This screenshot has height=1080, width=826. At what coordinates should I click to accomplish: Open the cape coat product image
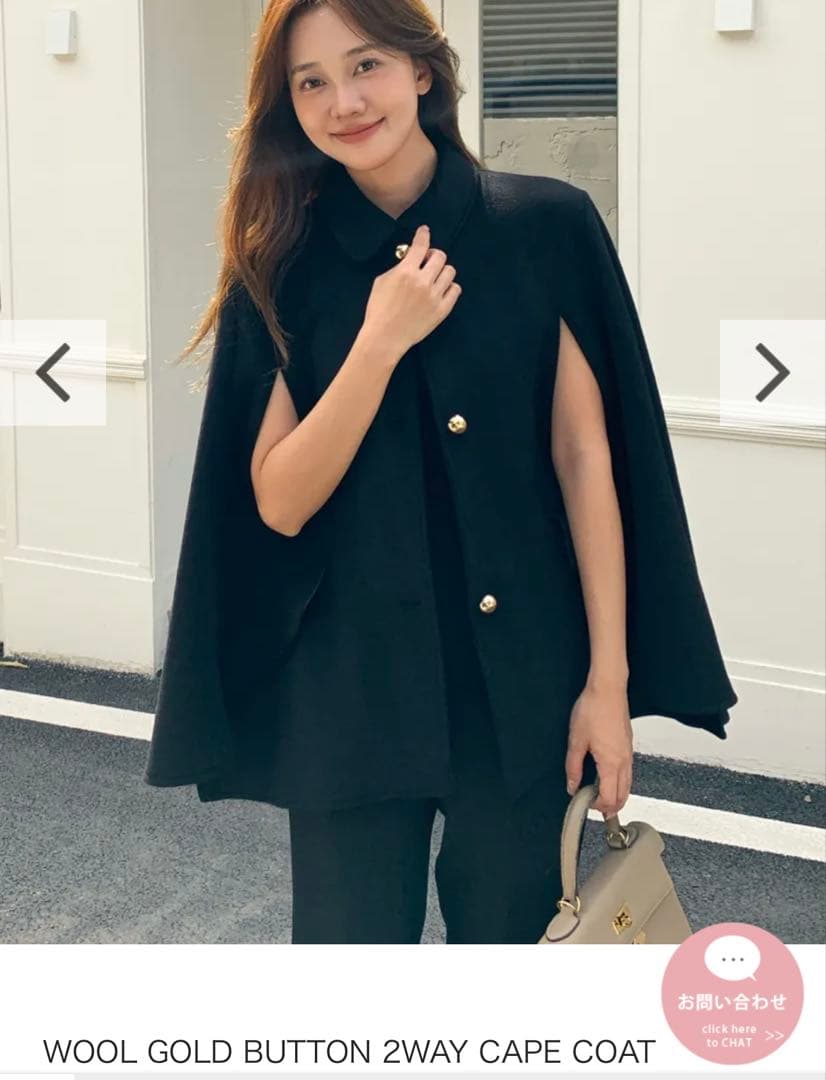413,472
